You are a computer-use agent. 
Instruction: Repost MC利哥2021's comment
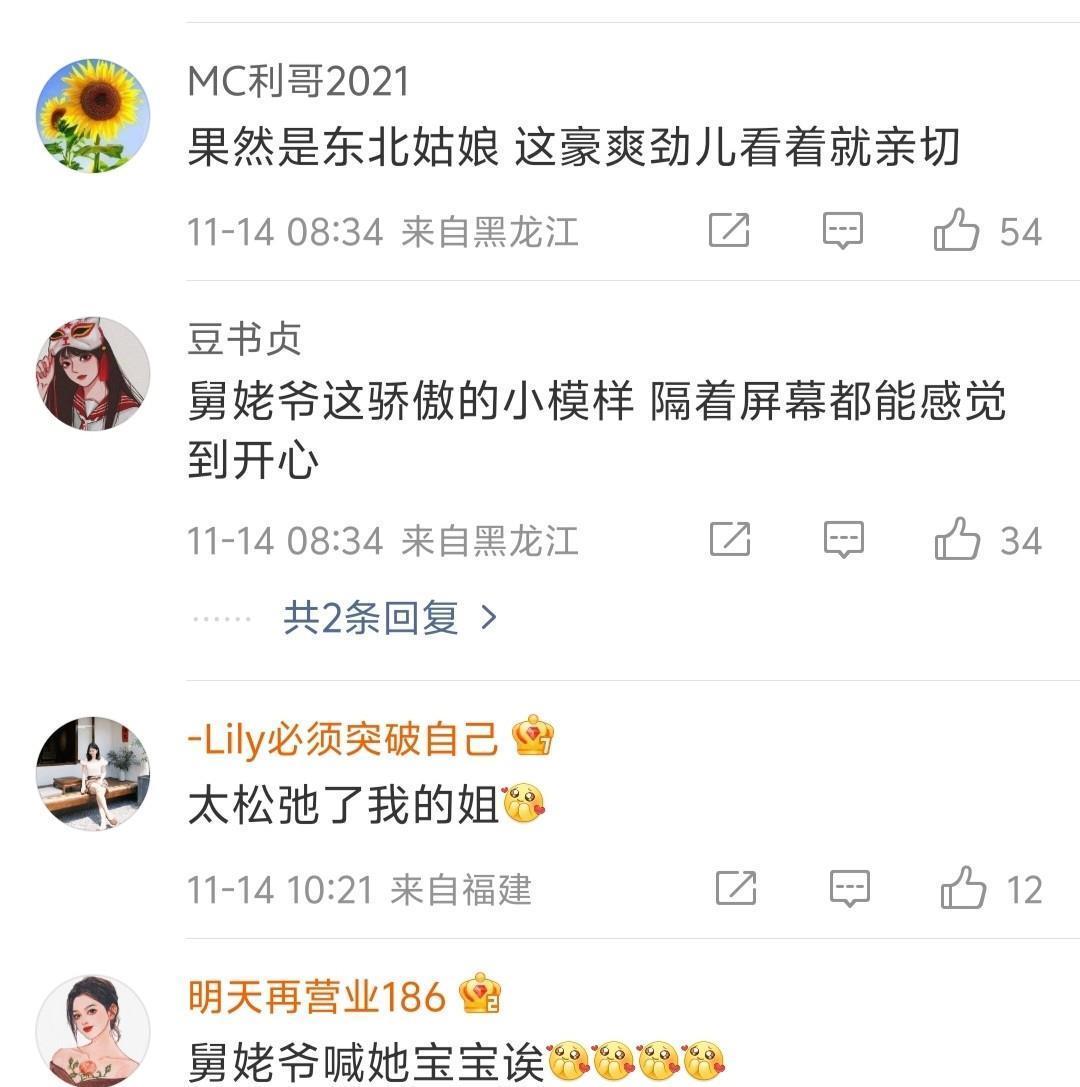[729, 231]
